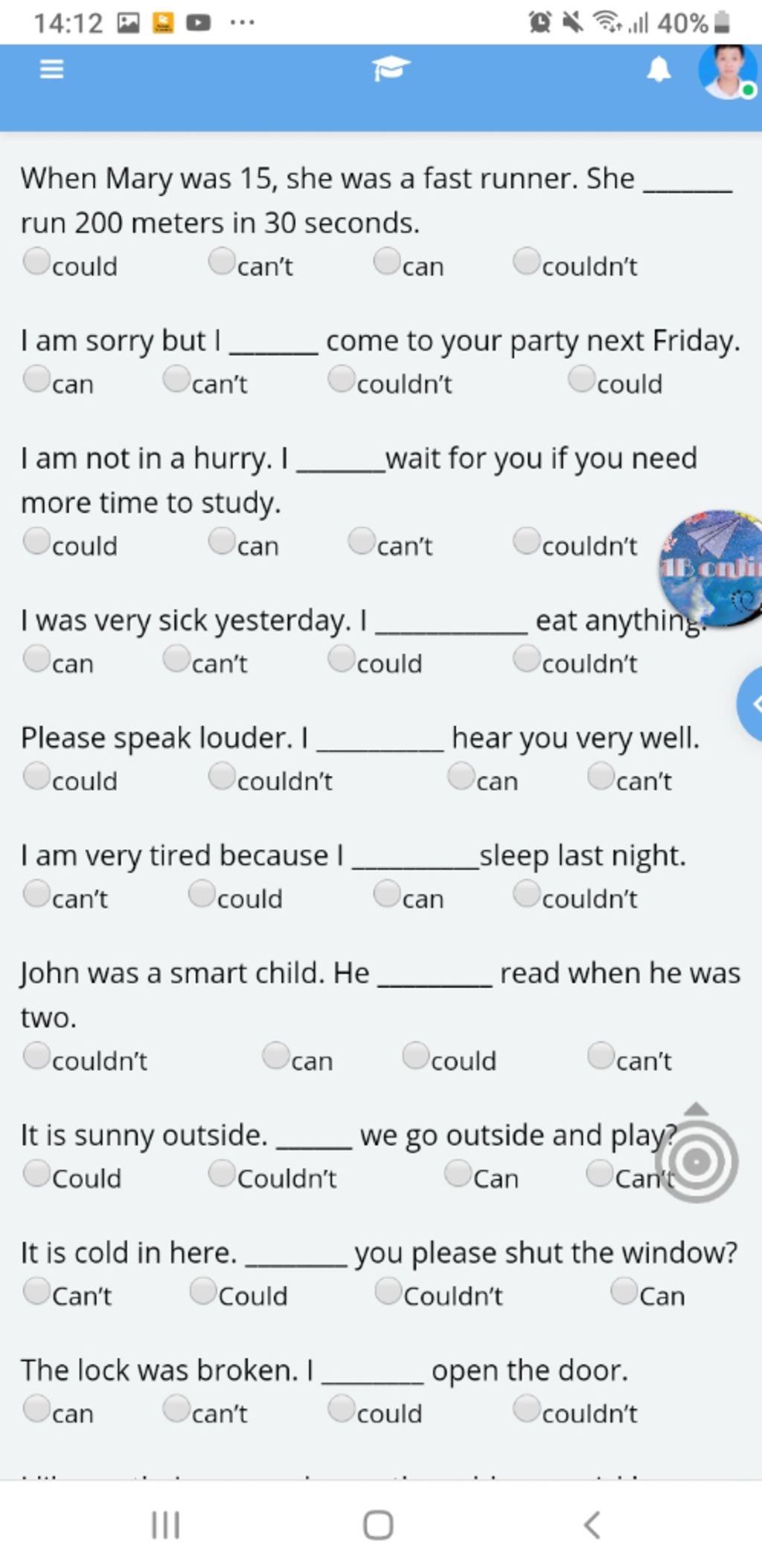Go back with the system back button
The height and width of the screenshot is (1568, 762).
point(592,1525)
